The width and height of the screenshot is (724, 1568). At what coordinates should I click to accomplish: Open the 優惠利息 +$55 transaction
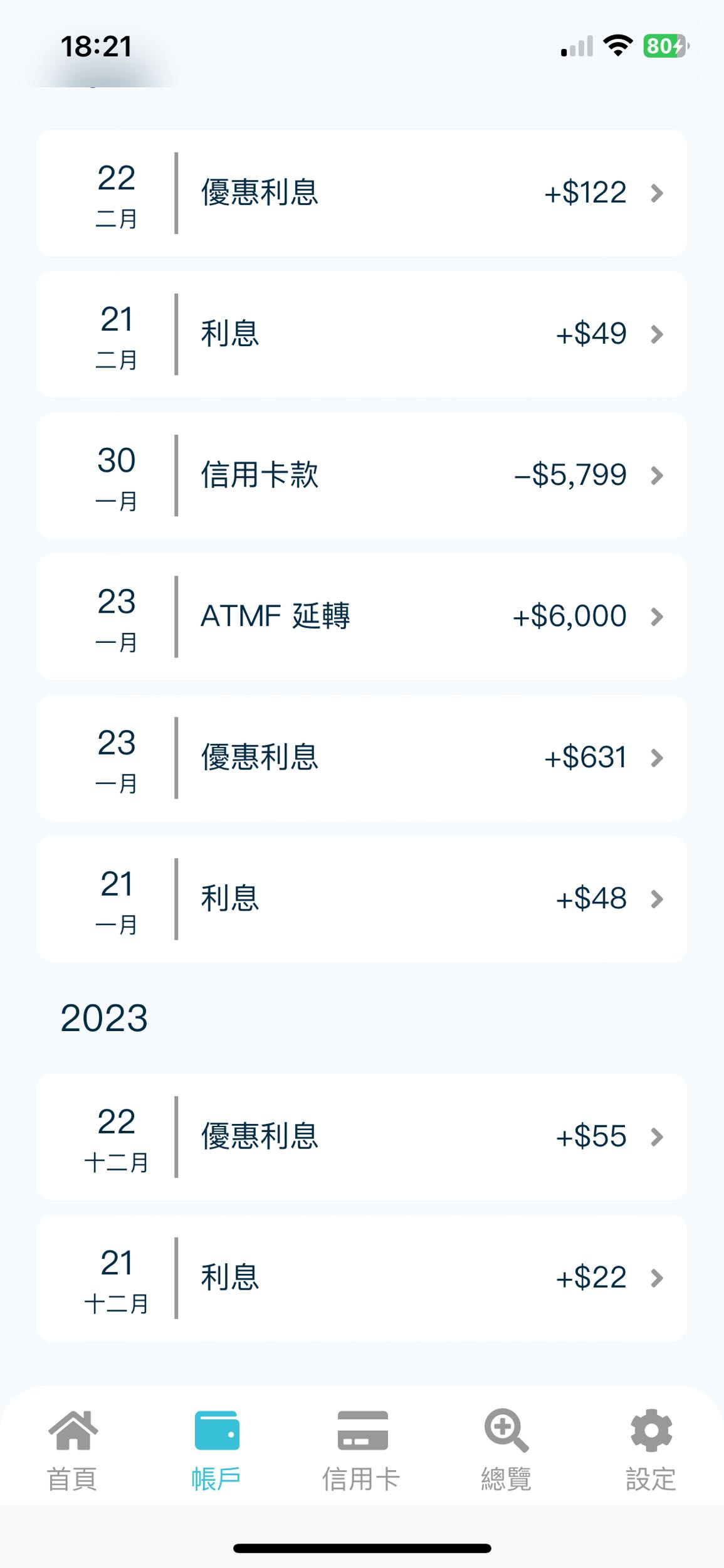pyautogui.click(x=362, y=1136)
